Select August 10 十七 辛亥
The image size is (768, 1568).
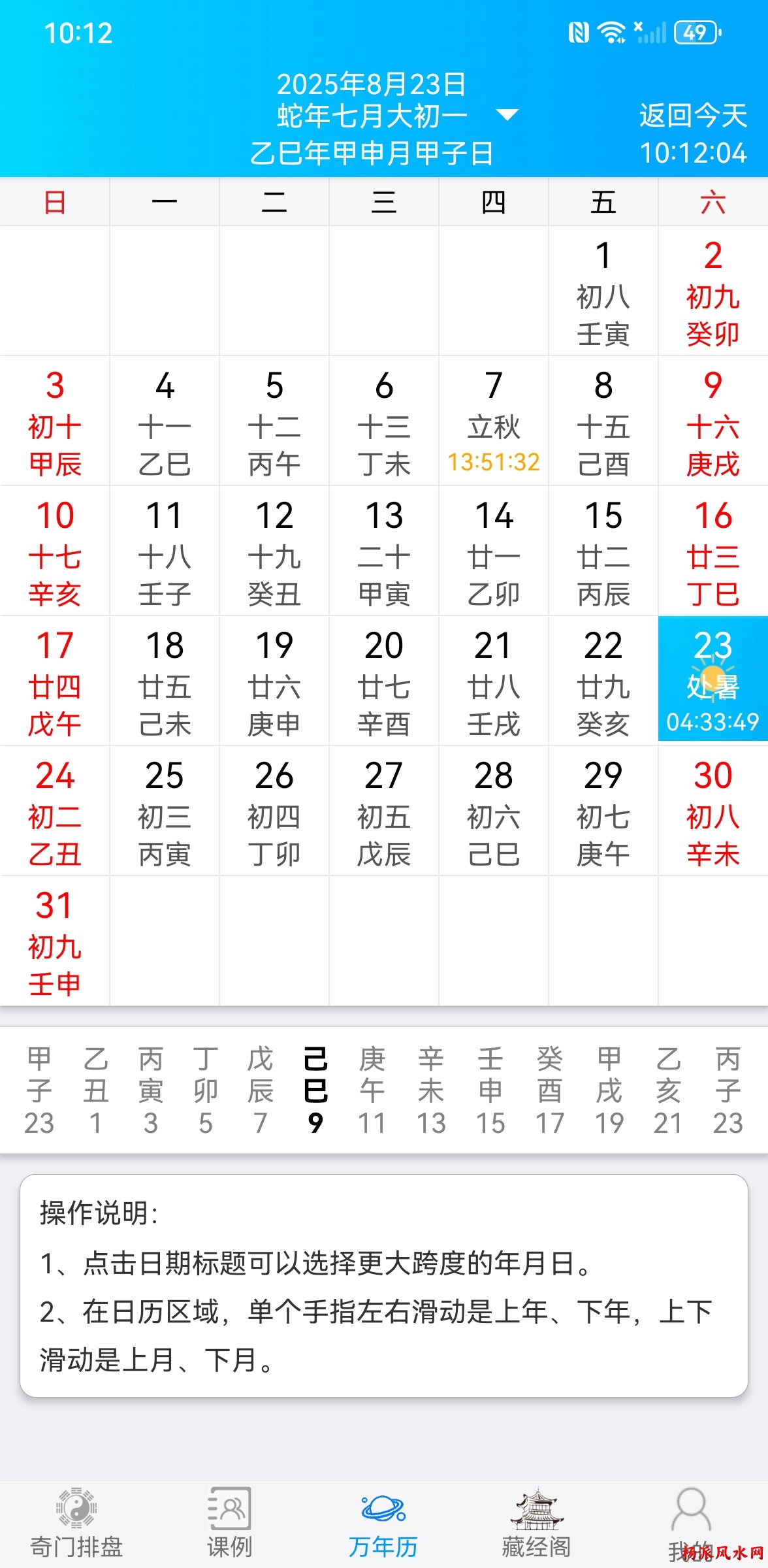pyautogui.click(x=55, y=551)
